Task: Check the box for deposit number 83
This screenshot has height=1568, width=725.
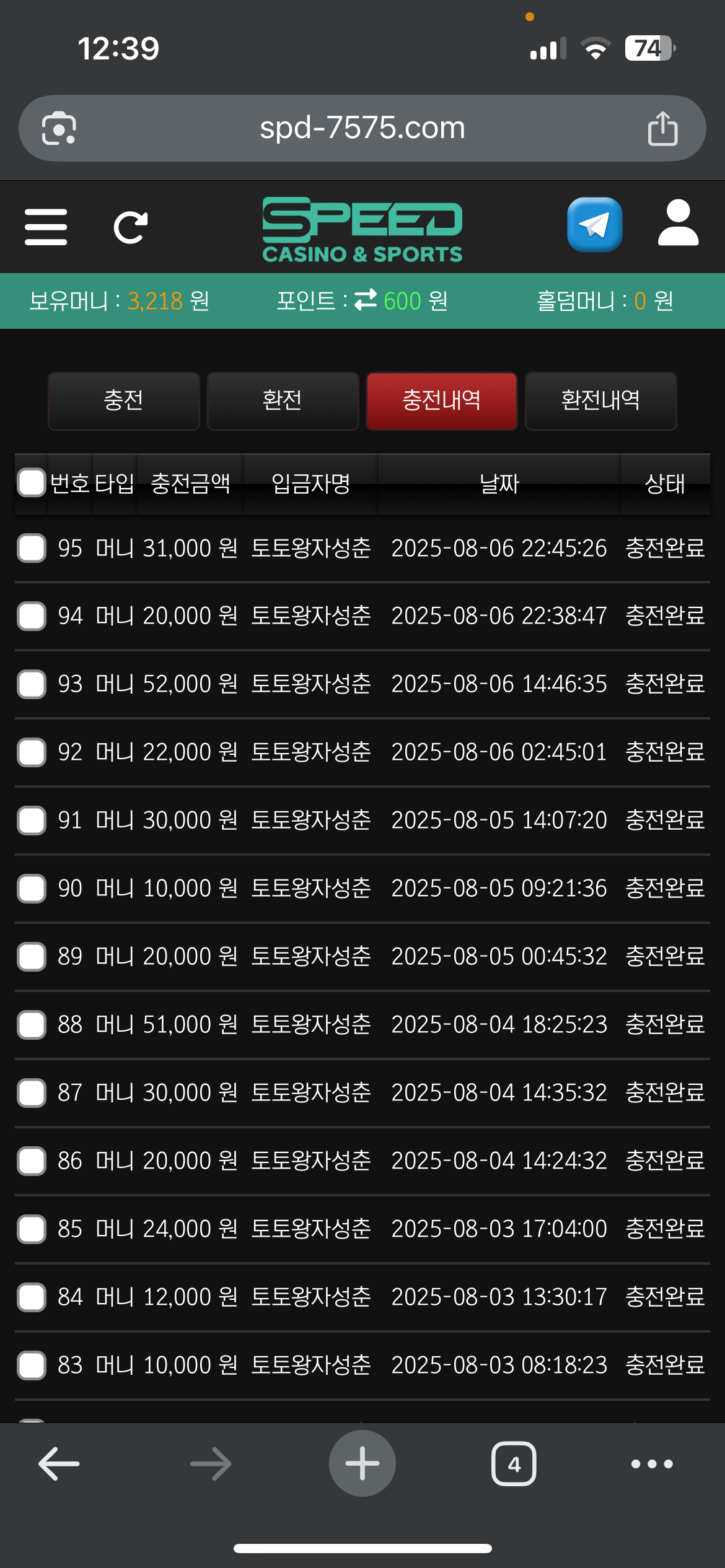Action: (x=32, y=1365)
